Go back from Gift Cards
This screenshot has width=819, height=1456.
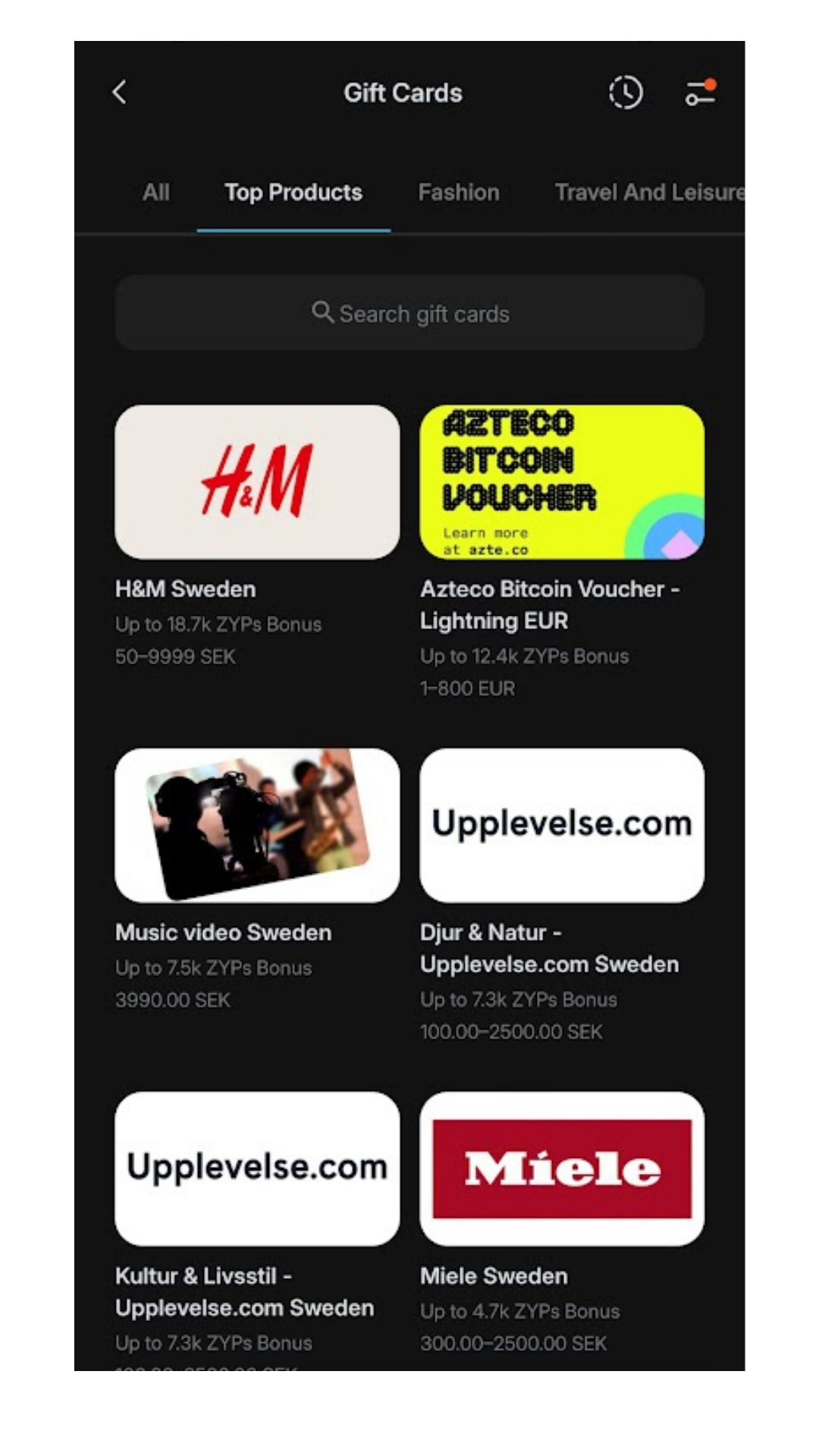[x=120, y=93]
